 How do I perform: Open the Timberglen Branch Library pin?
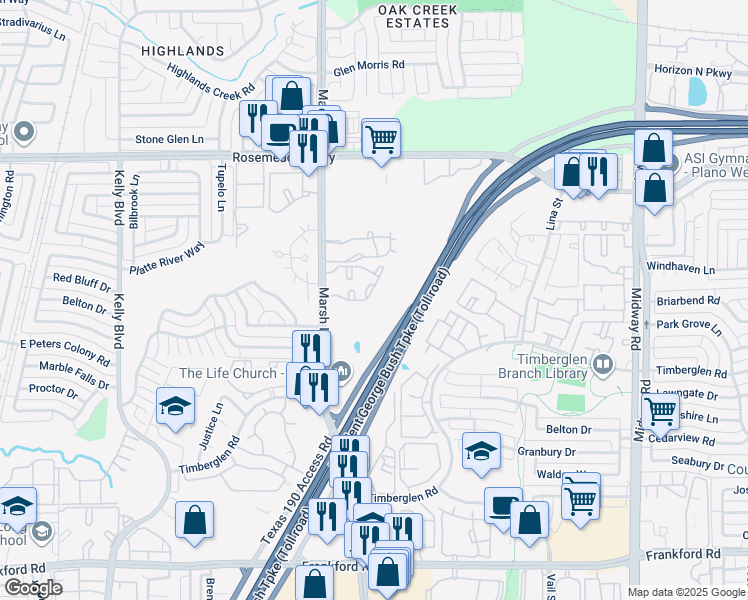pyautogui.click(x=603, y=365)
